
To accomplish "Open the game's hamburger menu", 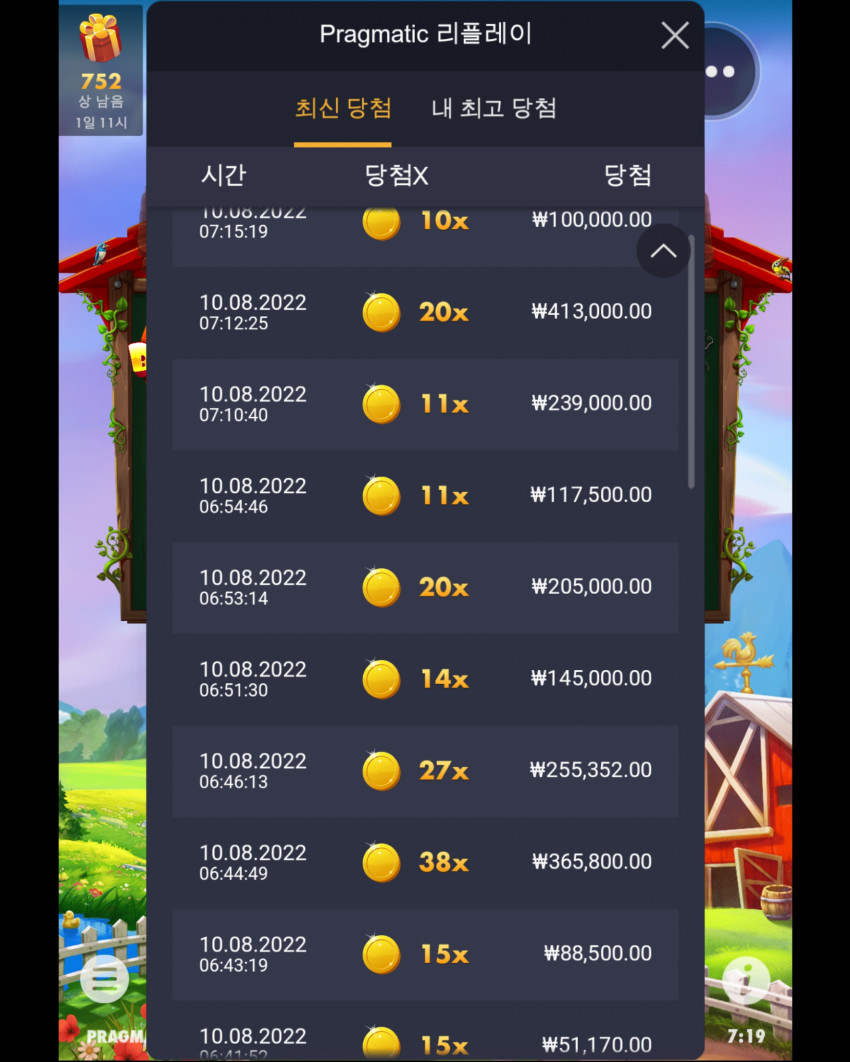I will (x=104, y=979).
